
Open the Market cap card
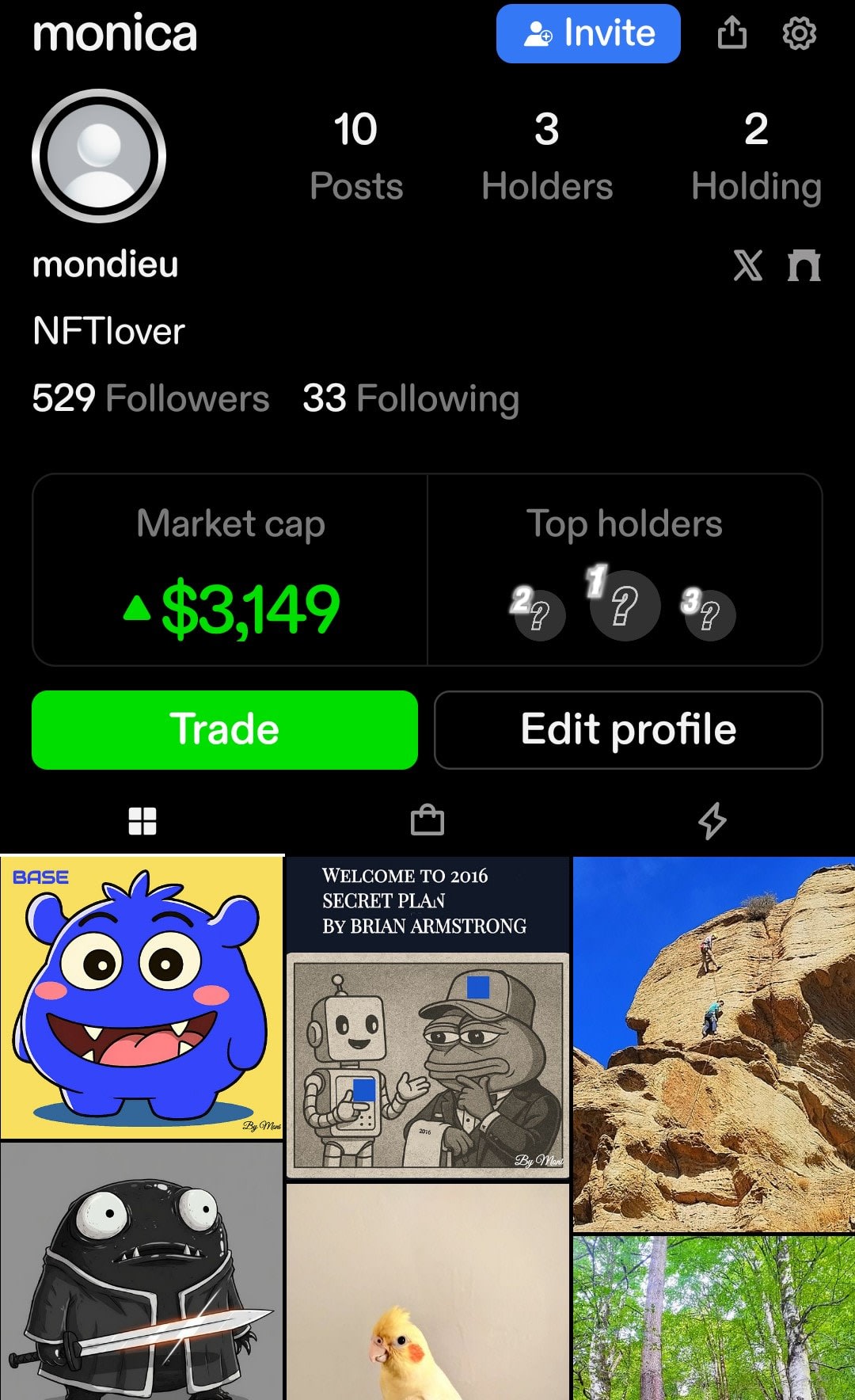pyautogui.click(x=230, y=570)
